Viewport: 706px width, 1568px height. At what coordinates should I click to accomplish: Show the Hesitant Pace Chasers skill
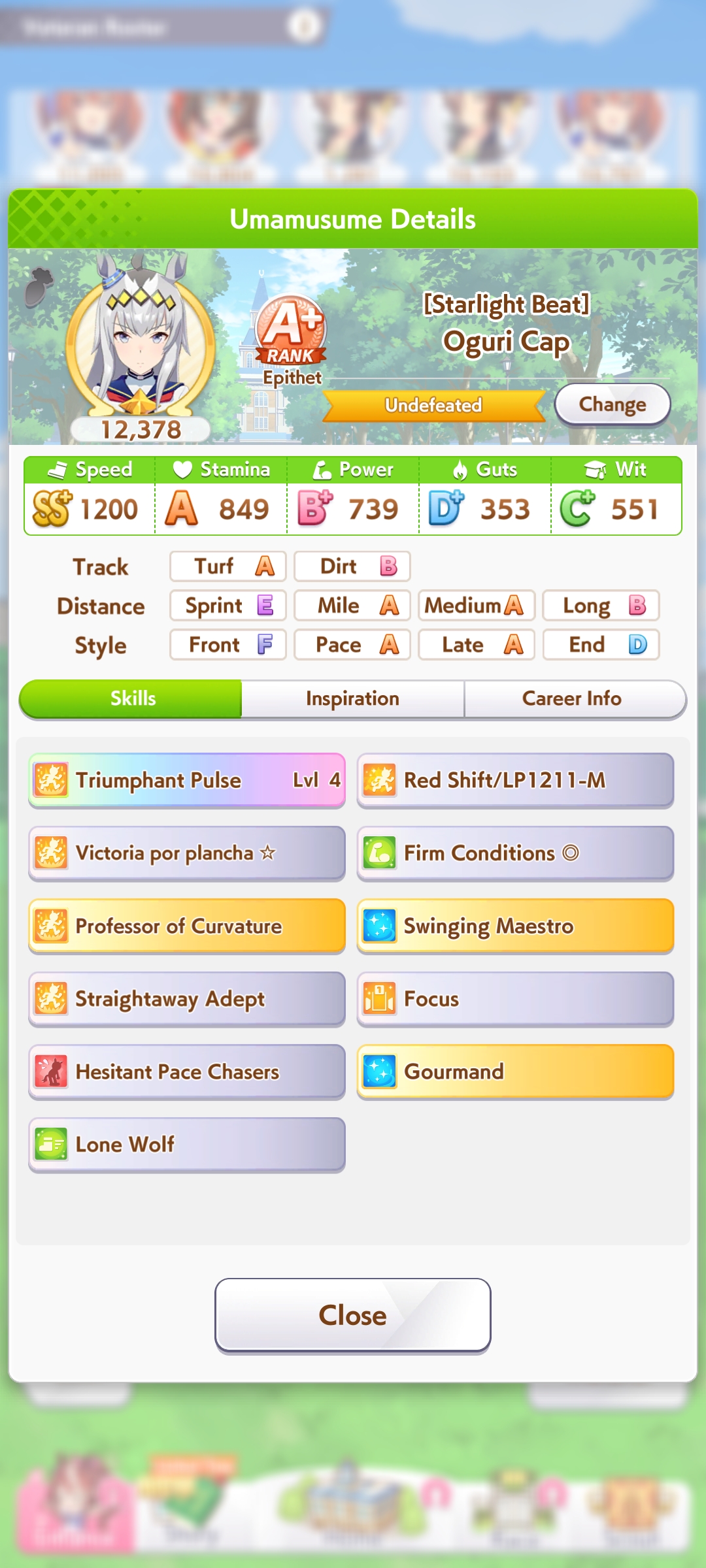(187, 1071)
